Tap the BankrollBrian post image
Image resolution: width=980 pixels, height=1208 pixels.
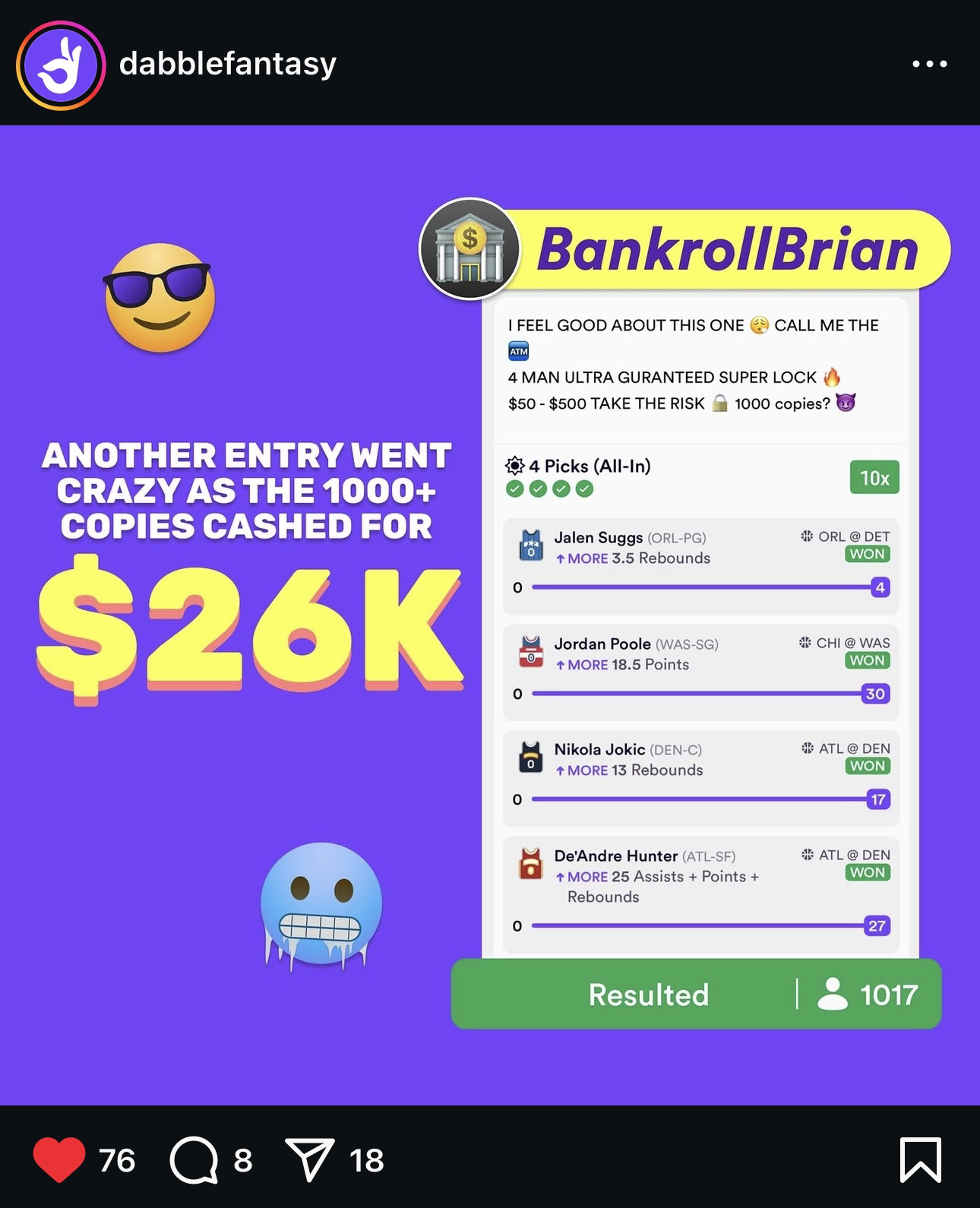[x=490, y=615]
